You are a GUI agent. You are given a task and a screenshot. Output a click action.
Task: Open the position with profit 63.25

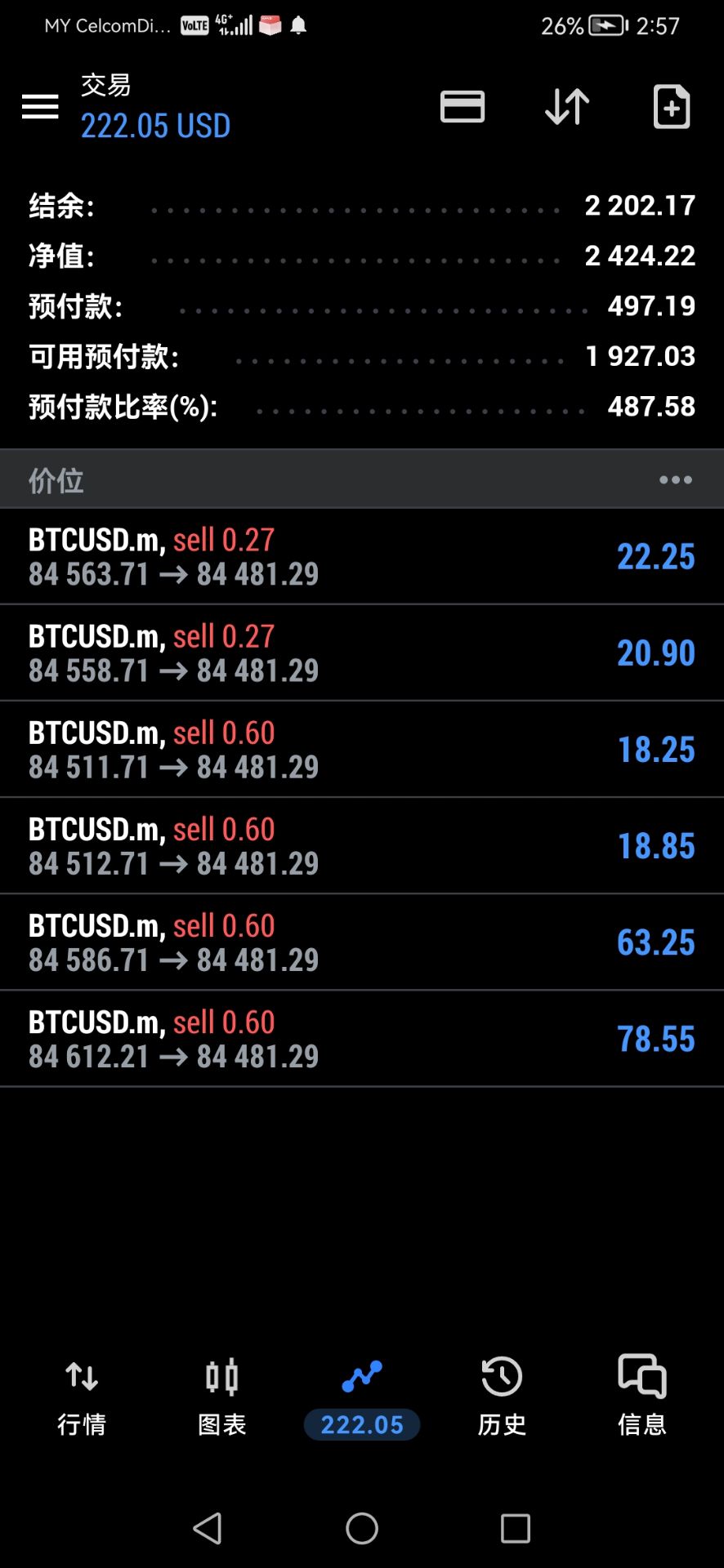tap(362, 942)
